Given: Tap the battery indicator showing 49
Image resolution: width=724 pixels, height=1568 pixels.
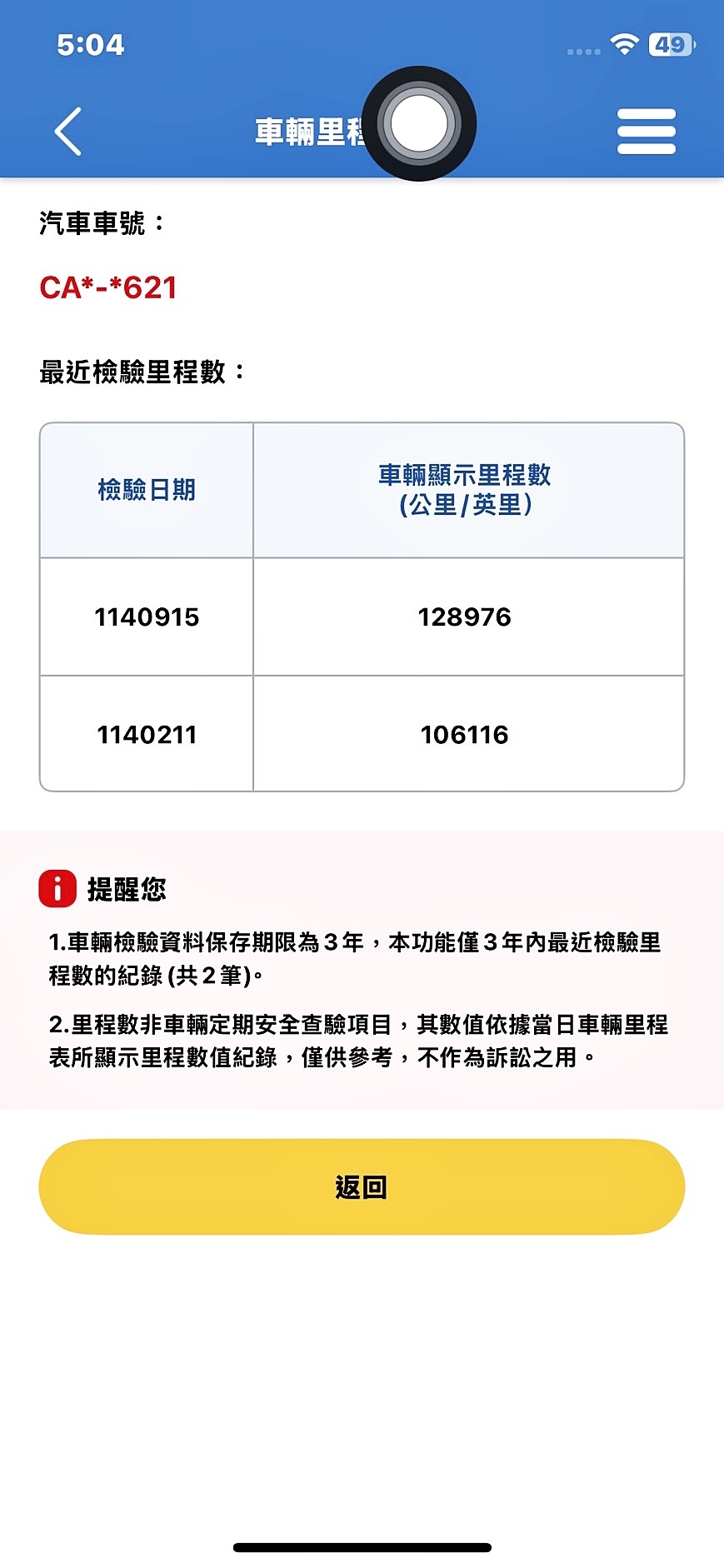Looking at the screenshot, I should 671,46.
